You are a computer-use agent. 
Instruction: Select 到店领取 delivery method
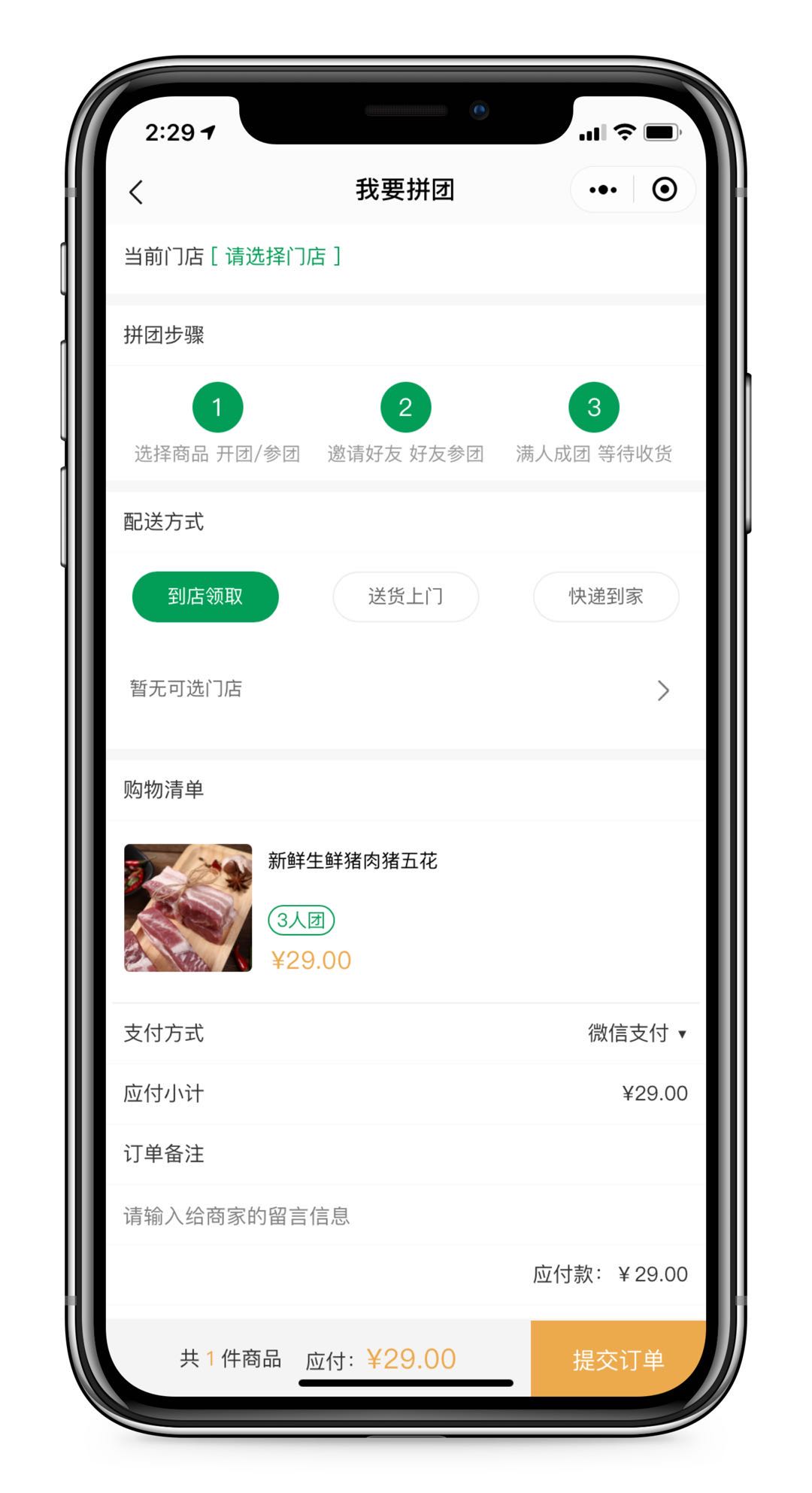coord(205,596)
